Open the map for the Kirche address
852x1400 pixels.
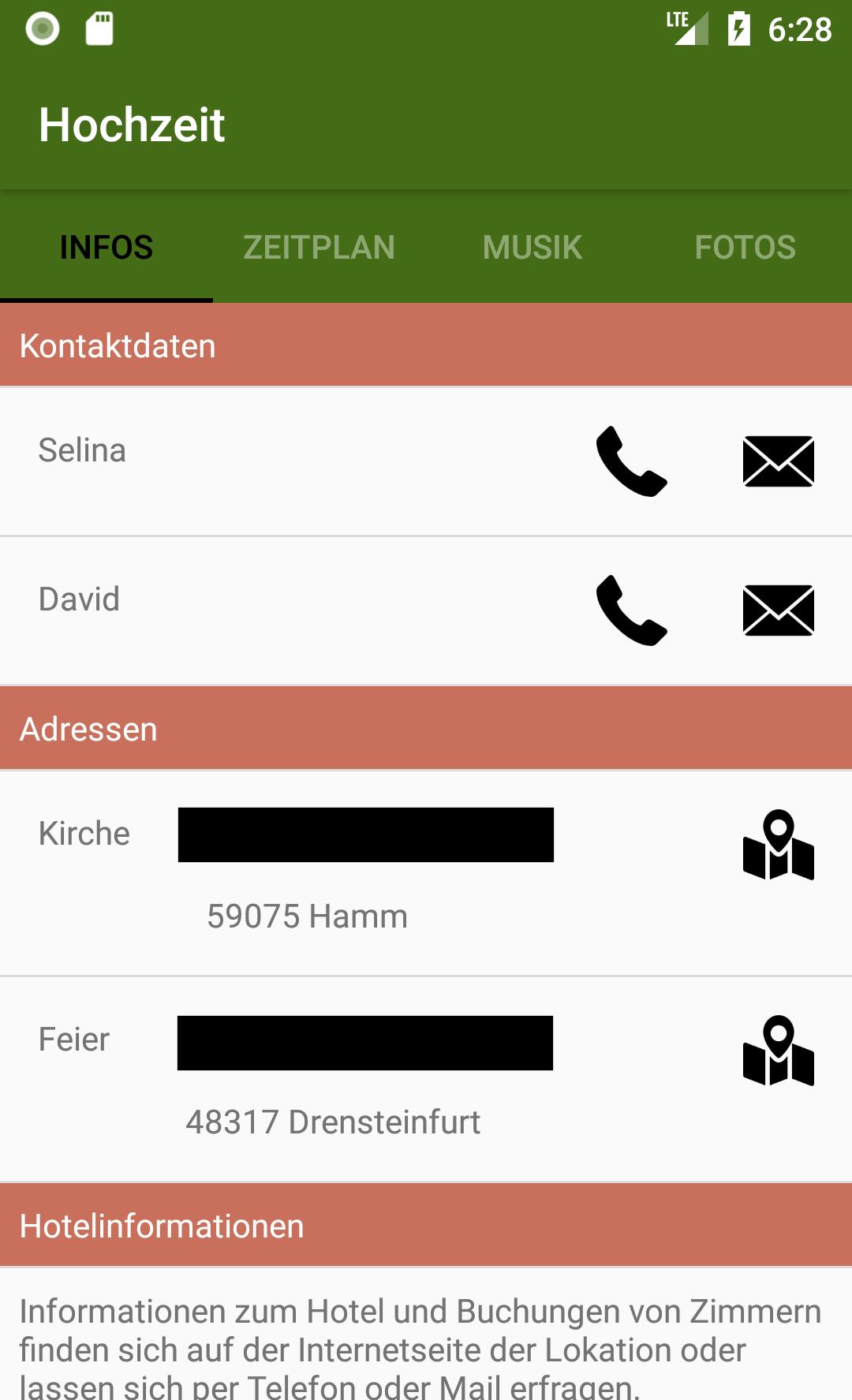tap(779, 846)
